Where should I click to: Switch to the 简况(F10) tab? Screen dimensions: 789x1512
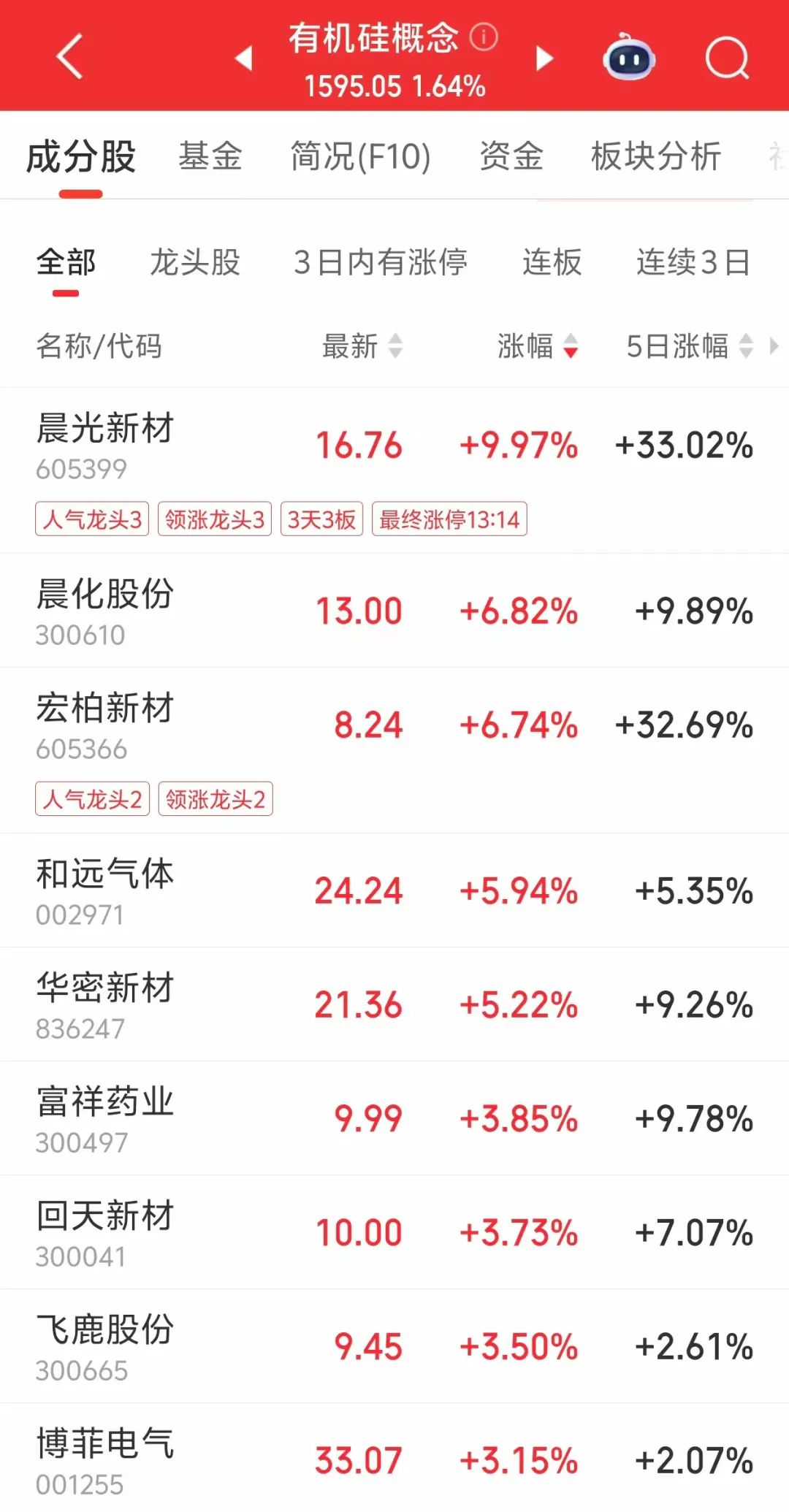coord(361,156)
